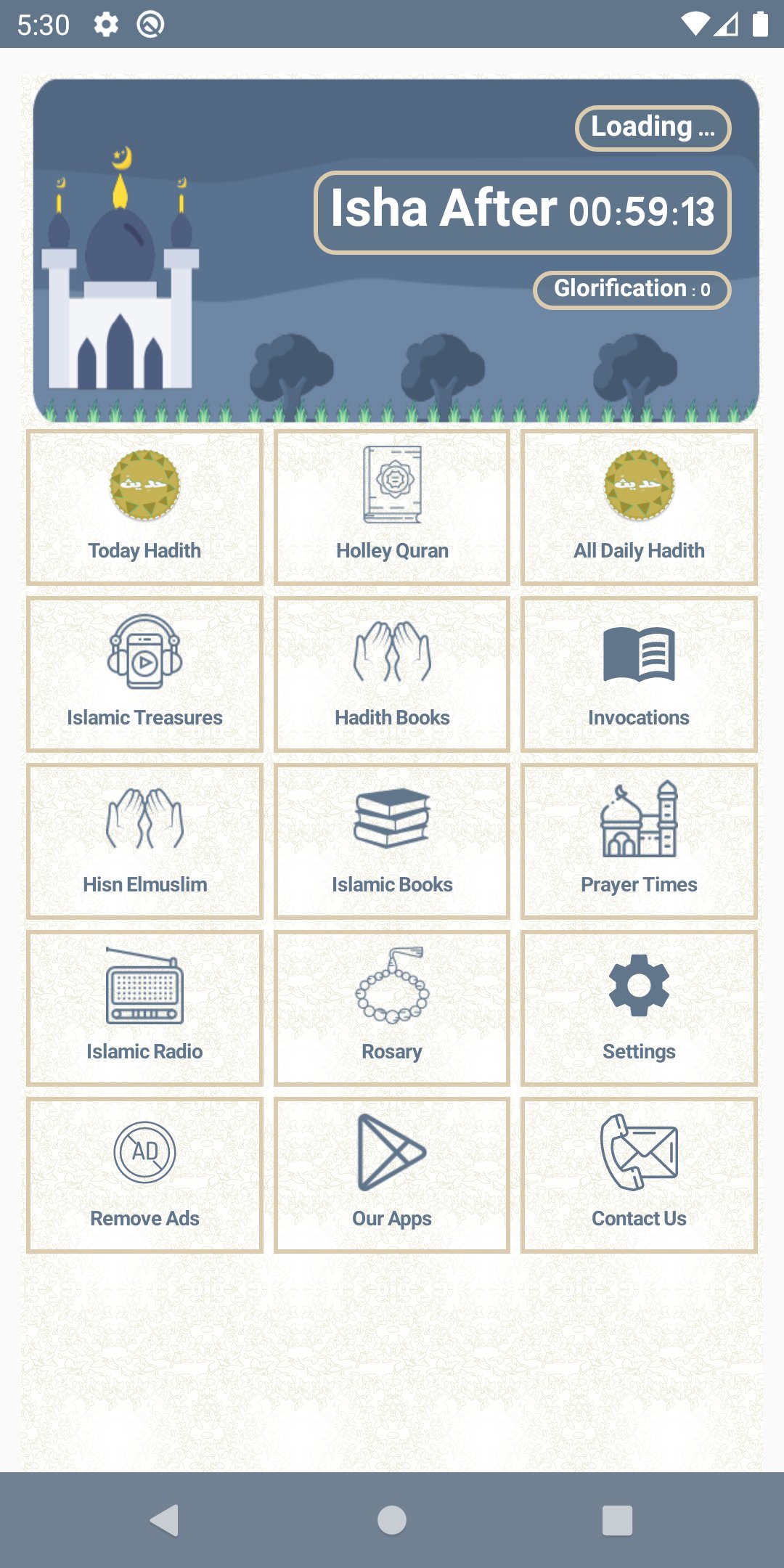Open Islamic Treasures
784x1568 pixels.
point(144,674)
